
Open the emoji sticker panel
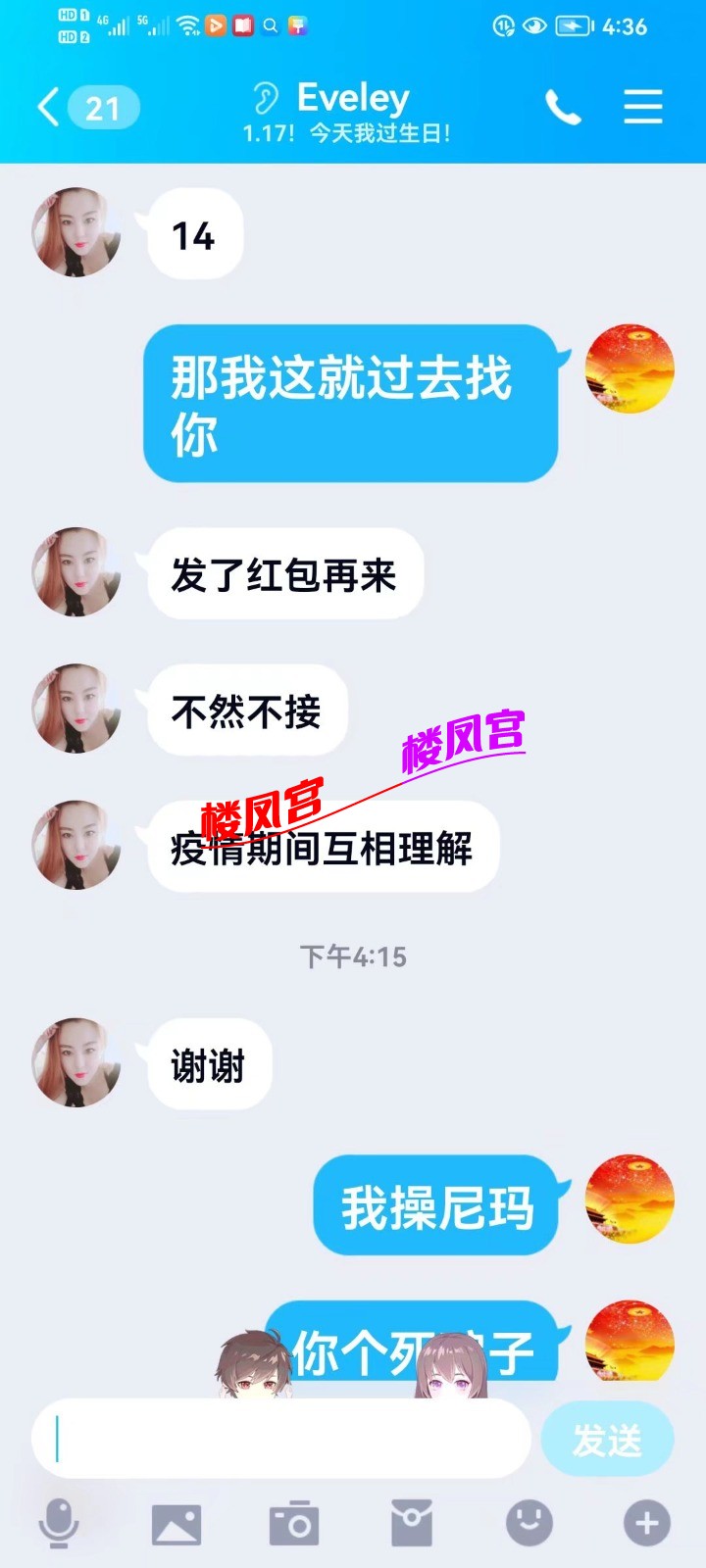point(529,1523)
